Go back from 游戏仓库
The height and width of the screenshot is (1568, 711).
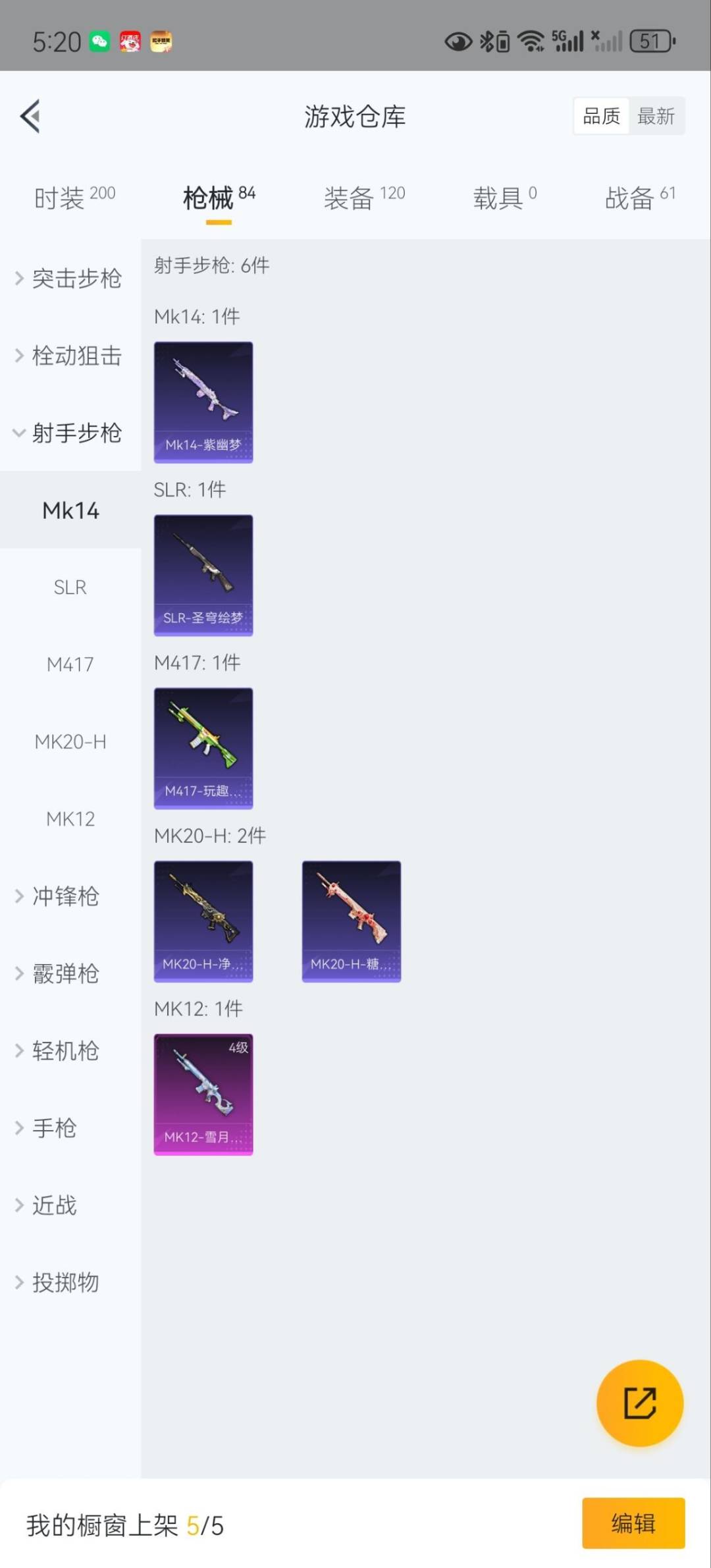(x=30, y=117)
